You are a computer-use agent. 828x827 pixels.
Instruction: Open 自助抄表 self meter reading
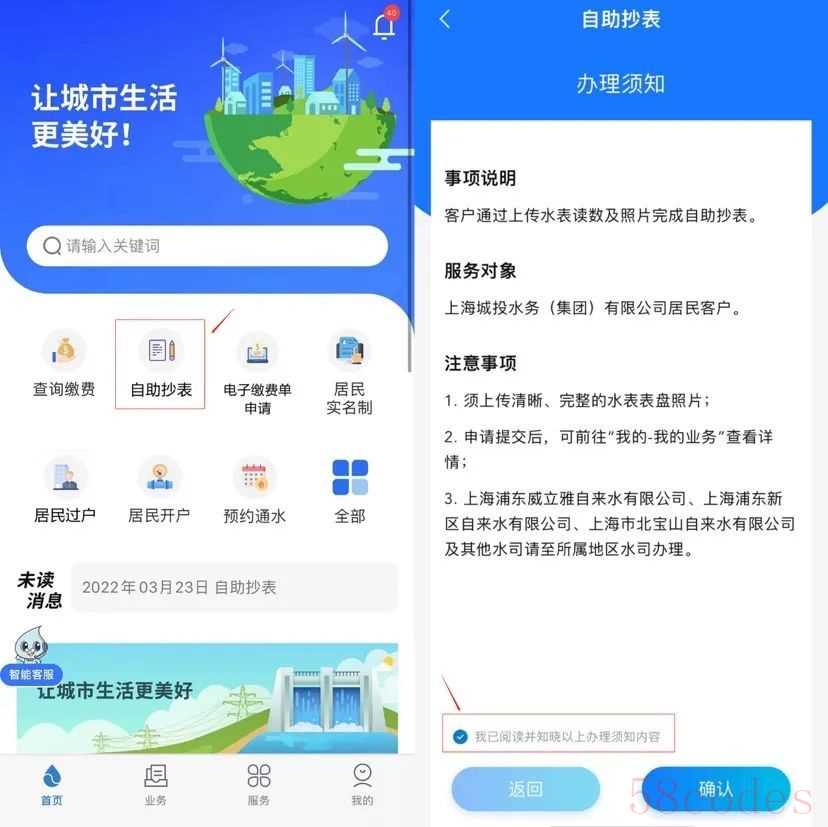[x=160, y=364]
